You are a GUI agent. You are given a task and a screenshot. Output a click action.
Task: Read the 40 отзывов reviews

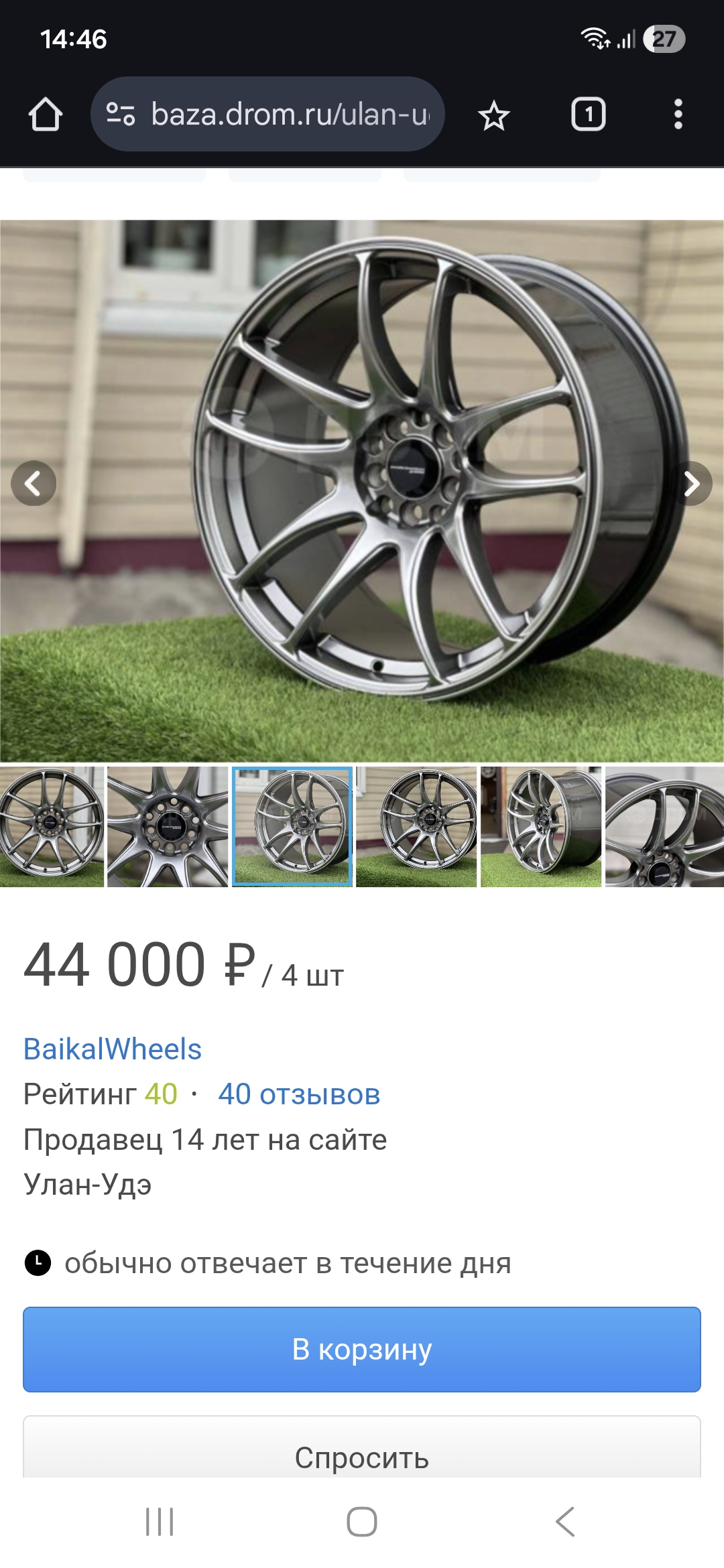pos(299,1094)
